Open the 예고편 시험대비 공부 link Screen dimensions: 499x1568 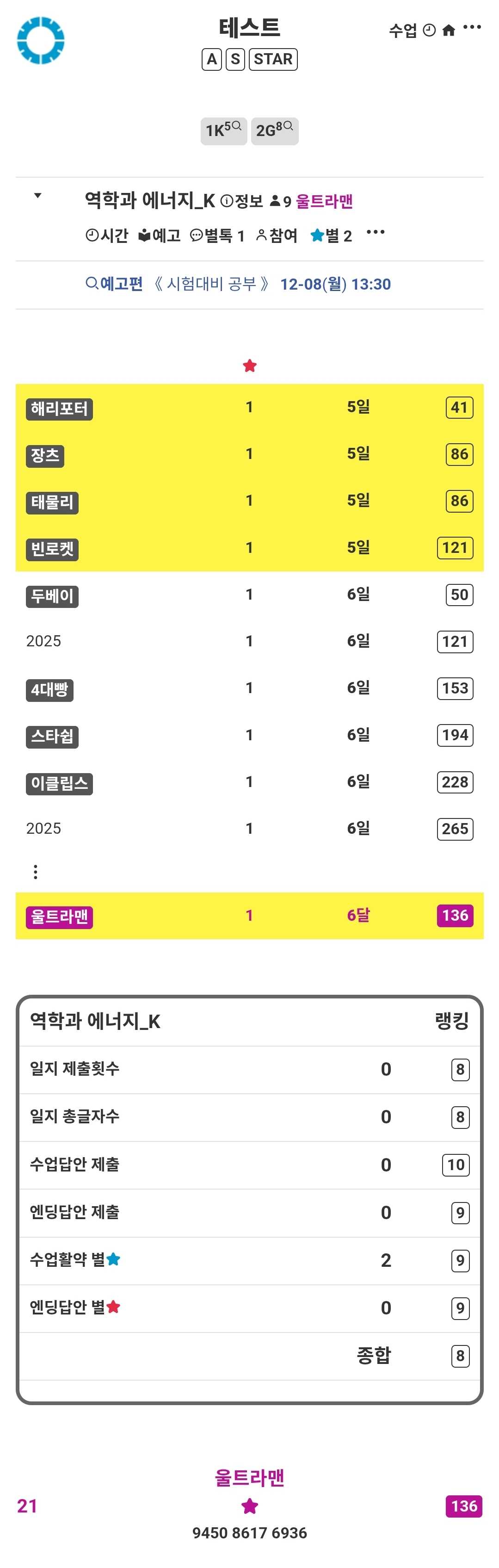(x=238, y=284)
